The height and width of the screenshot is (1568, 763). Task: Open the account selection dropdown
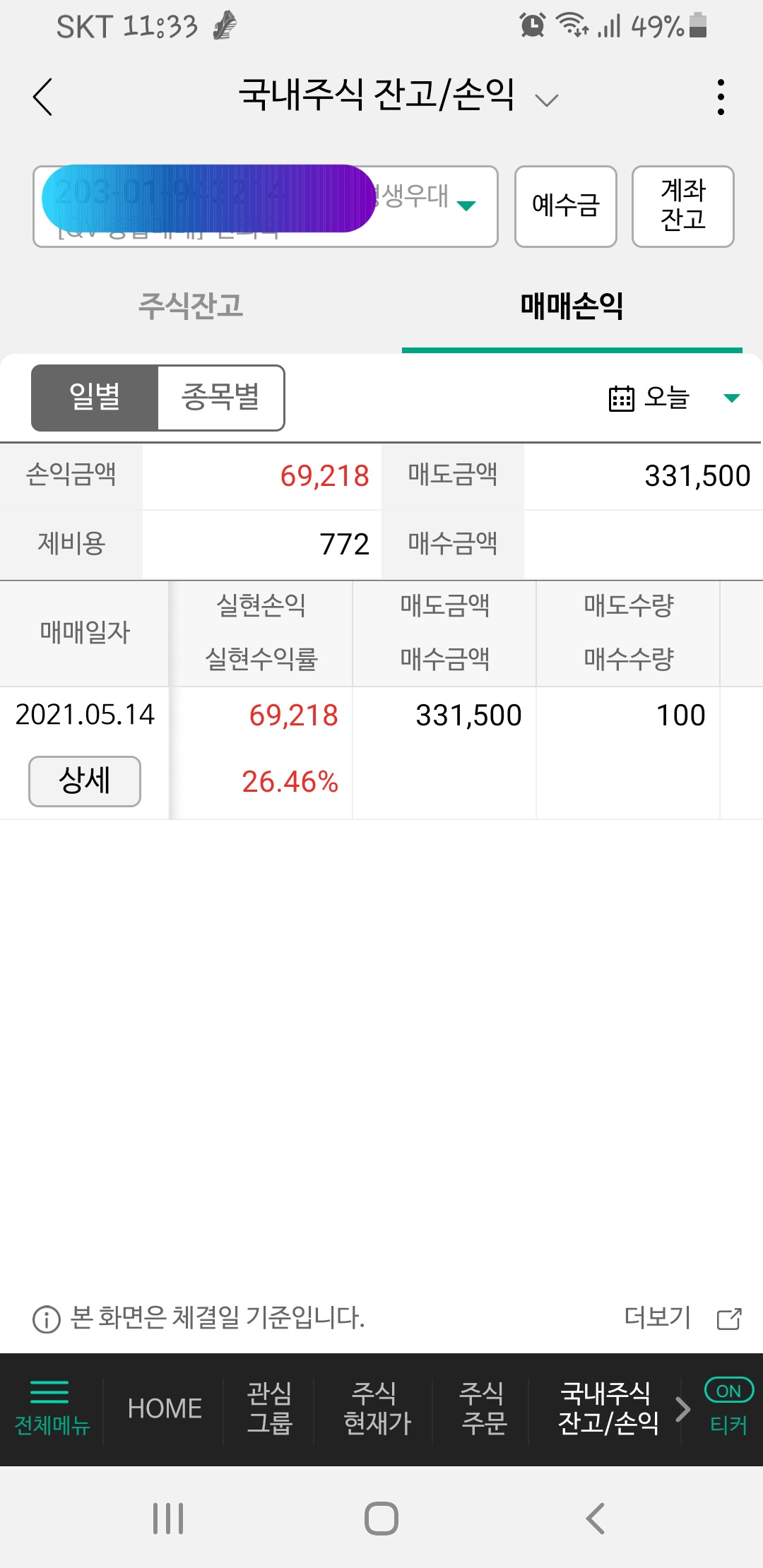point(466,206)
